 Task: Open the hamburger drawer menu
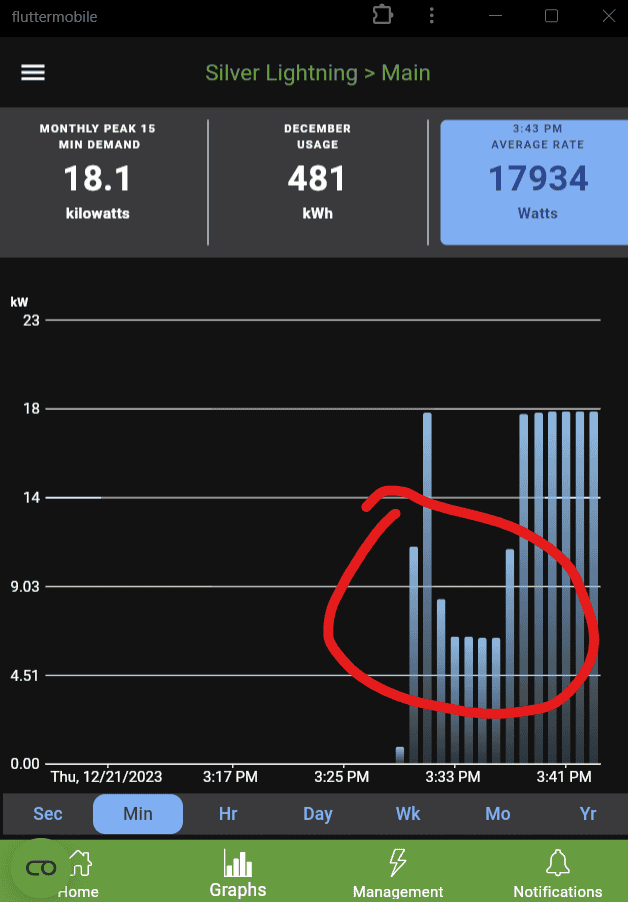click(x=33, y=73)
